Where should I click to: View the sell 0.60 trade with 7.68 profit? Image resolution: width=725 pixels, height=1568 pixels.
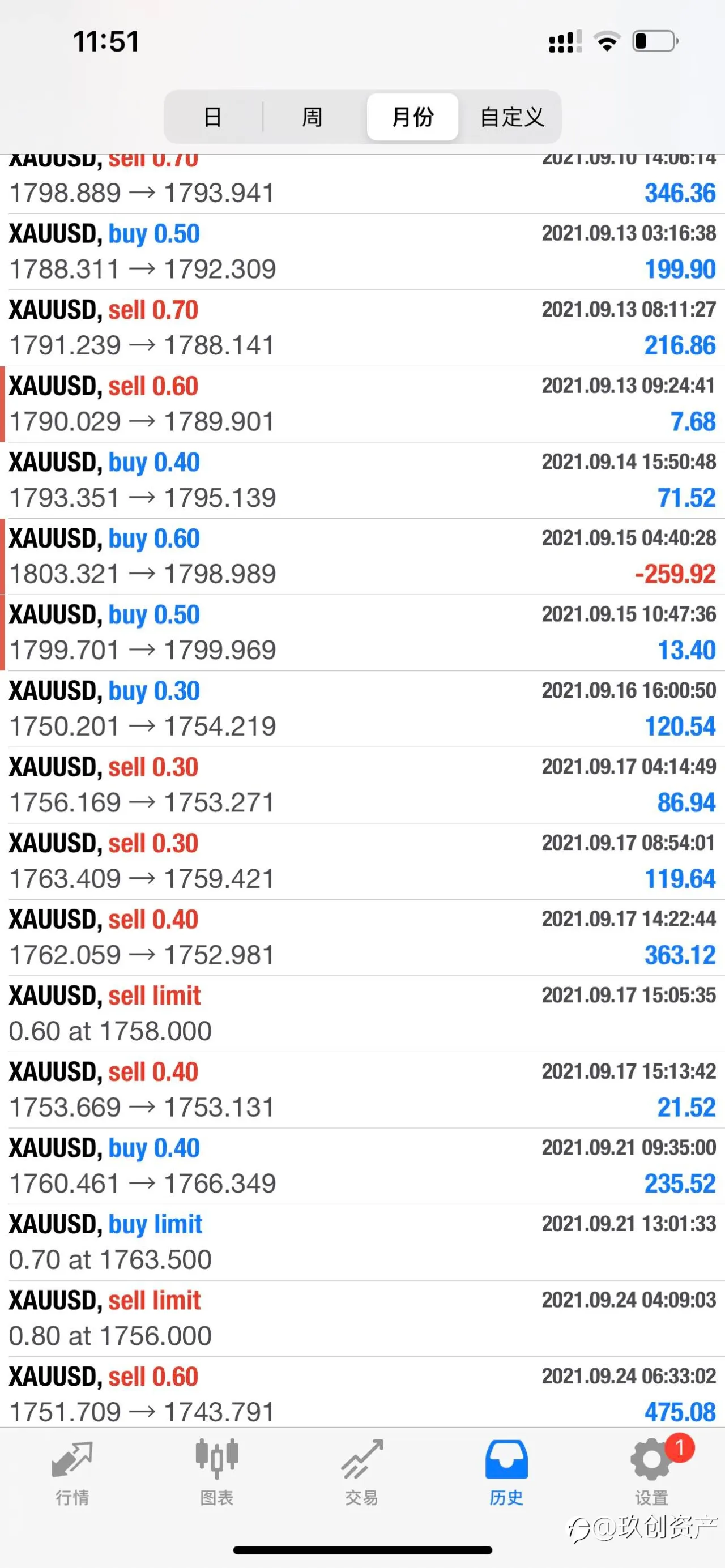coord(362,404)
